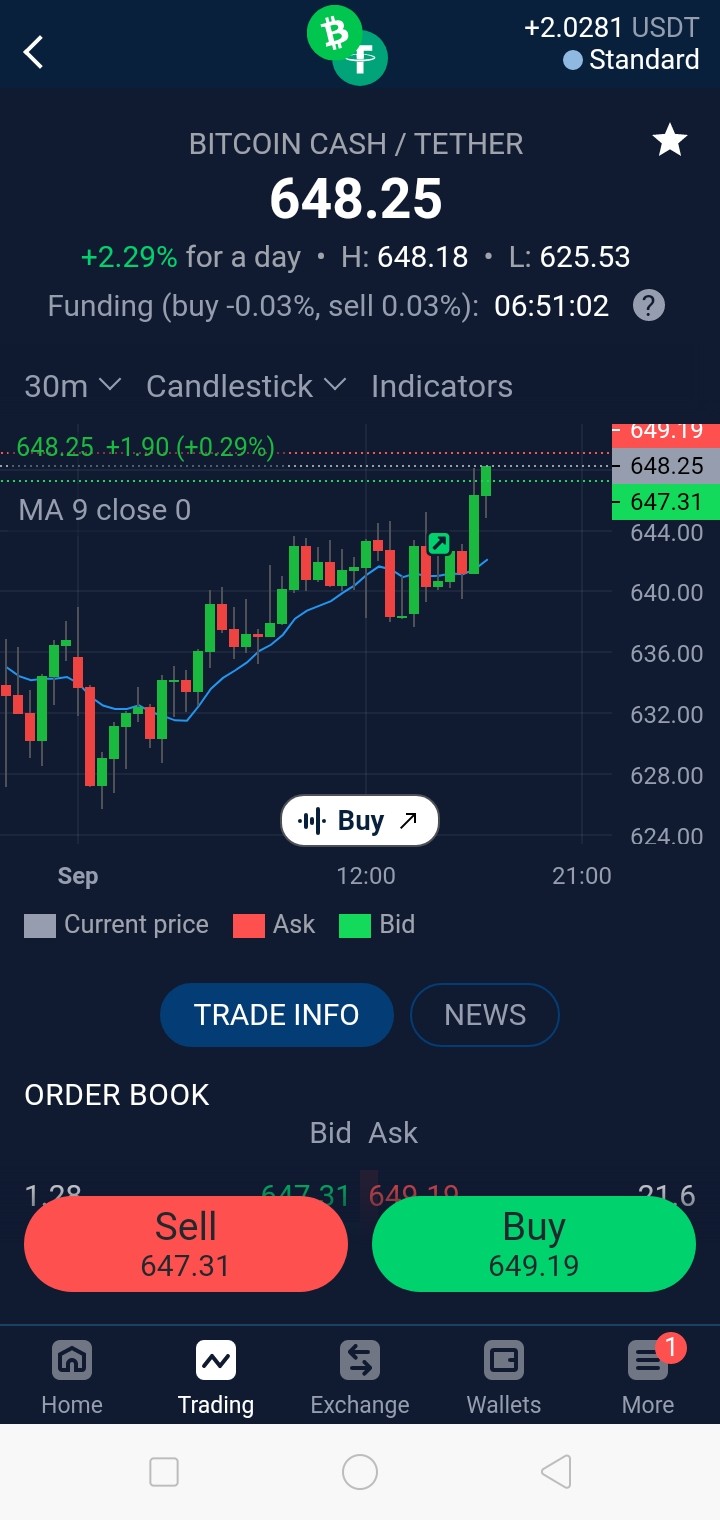Sell at 647.31
This screenshot has width=720, height=1520.
point(186,1244)
